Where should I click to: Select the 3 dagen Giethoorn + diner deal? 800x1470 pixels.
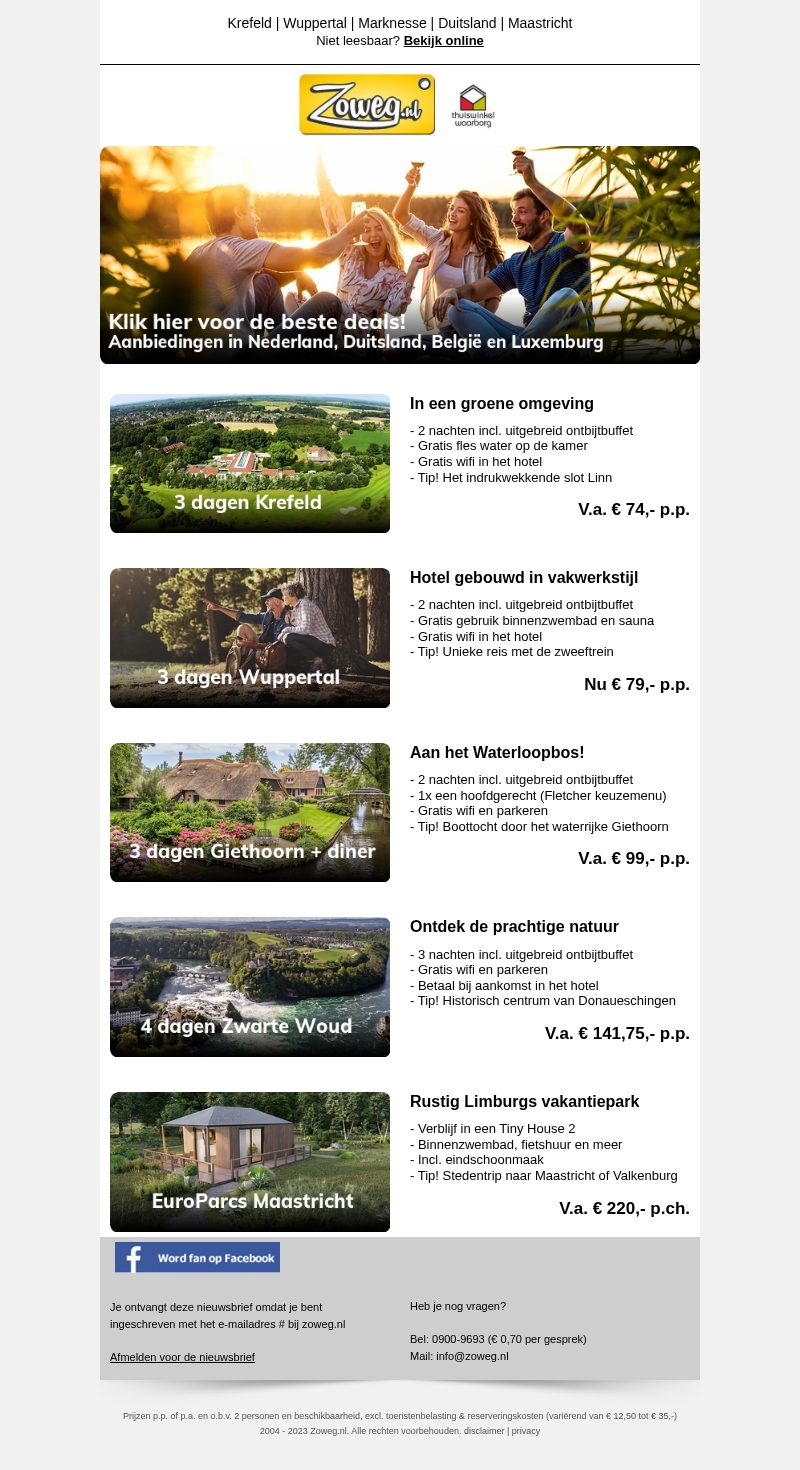coord(250,812)
